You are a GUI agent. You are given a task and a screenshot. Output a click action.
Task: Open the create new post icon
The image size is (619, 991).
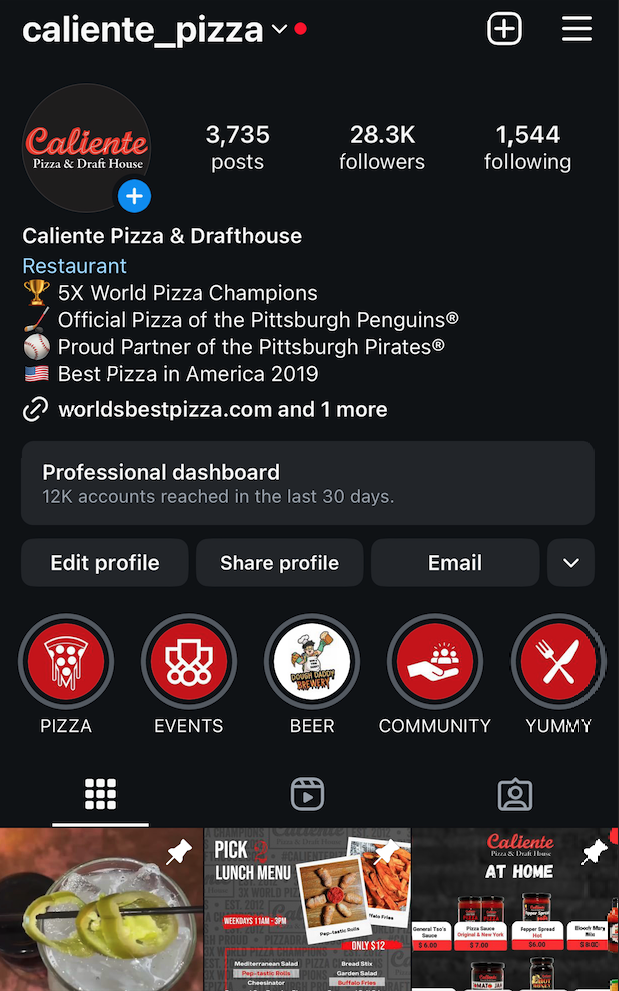pos(504,29)
